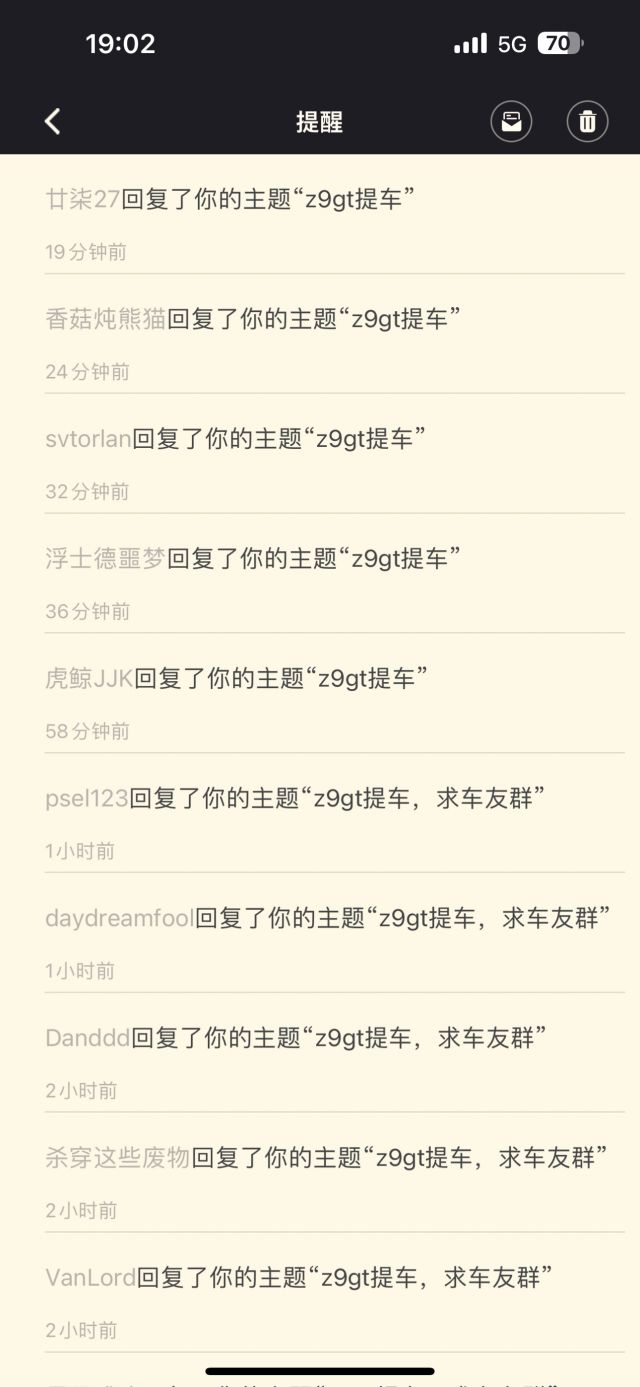The height and width of the screenshot is (1387, 640).
Task: Go back from the 提醒 page
Action: click(53, 122)
